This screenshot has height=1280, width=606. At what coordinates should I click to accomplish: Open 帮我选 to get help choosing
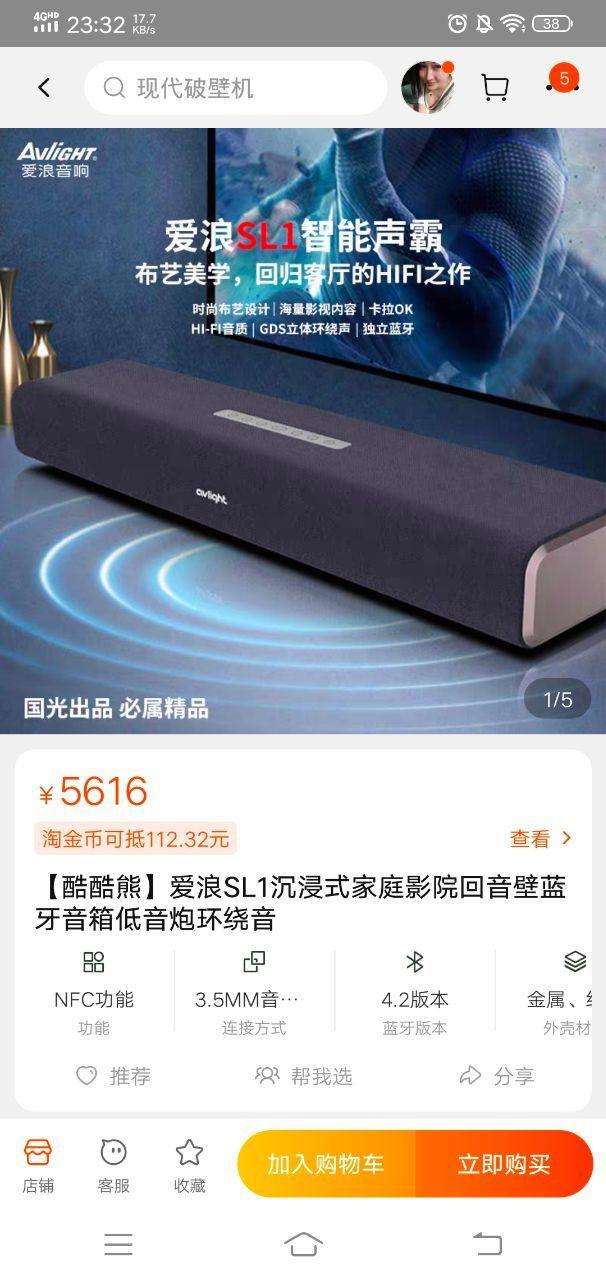pyautogui.click(x=304, y=1076)
